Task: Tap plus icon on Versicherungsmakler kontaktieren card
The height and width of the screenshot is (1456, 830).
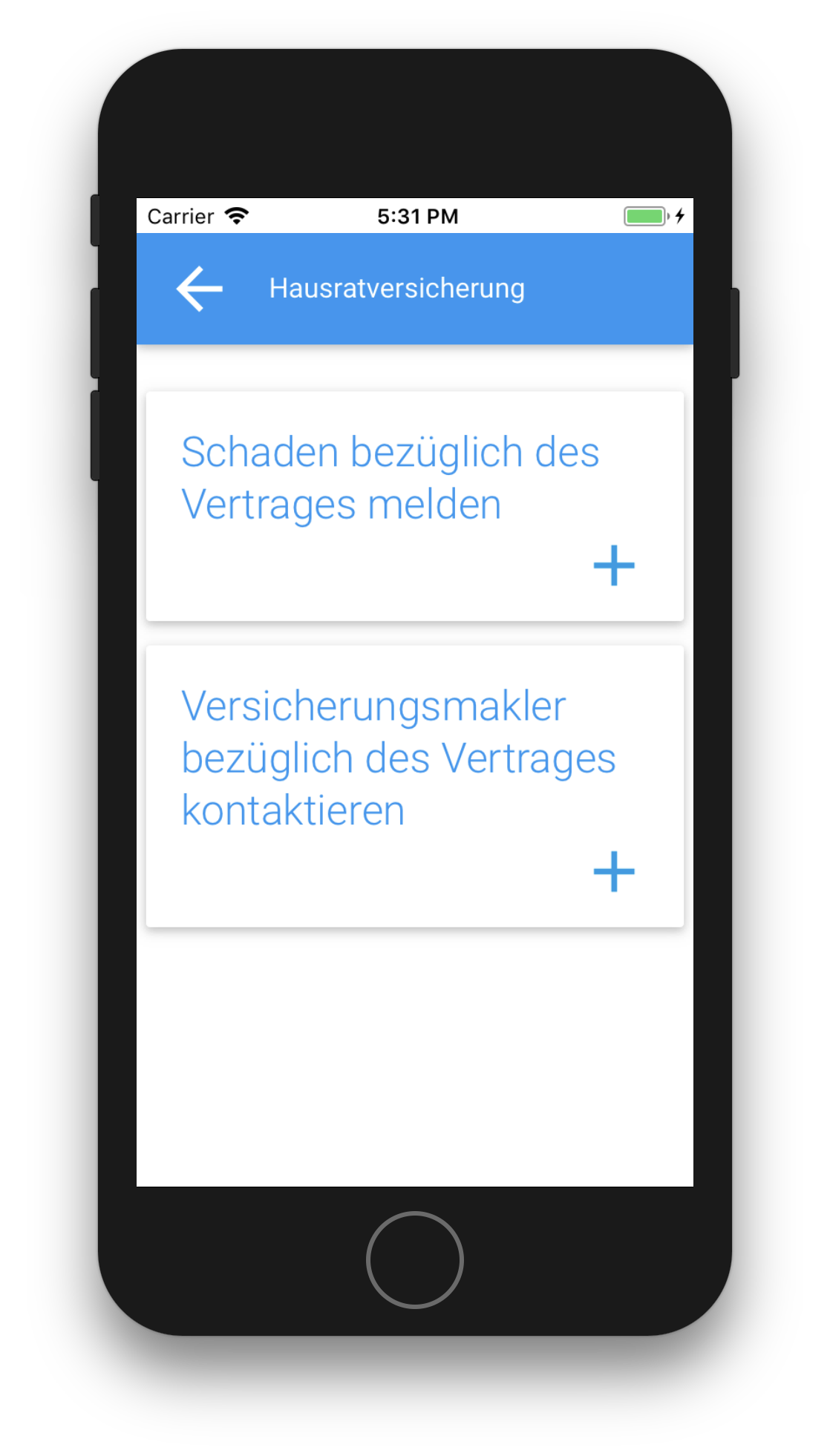Action: [x=614, y=872]
